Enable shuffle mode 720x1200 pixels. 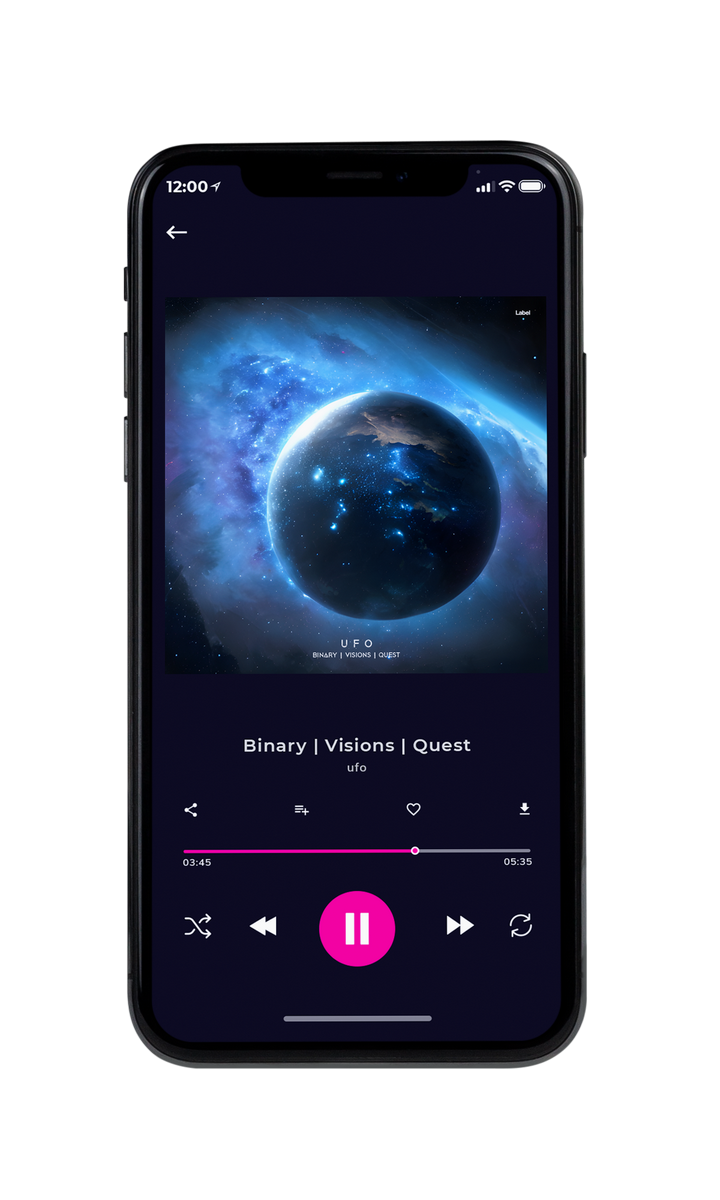pyautogui.click(x=198, y=926)
